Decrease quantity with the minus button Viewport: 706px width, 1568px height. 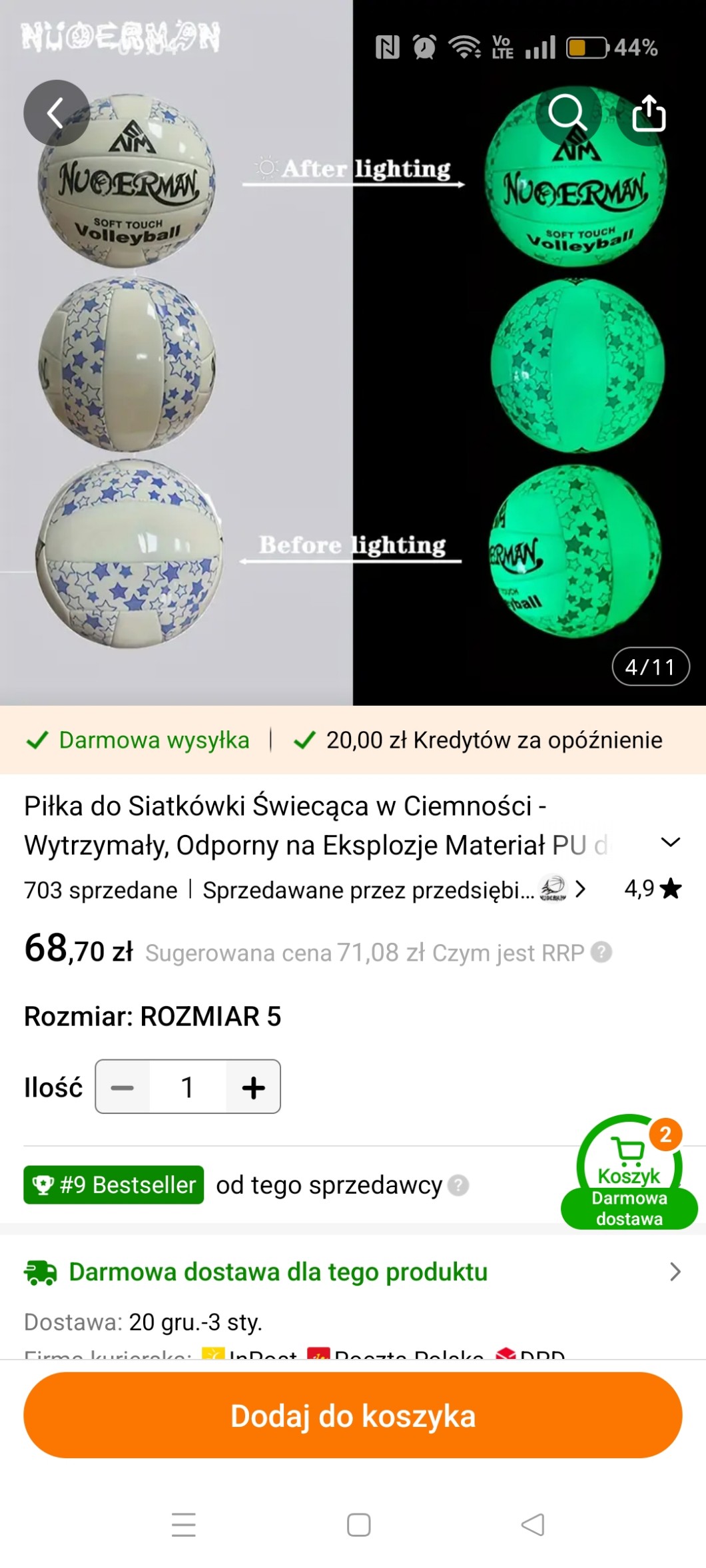(x=123, y=1087)
